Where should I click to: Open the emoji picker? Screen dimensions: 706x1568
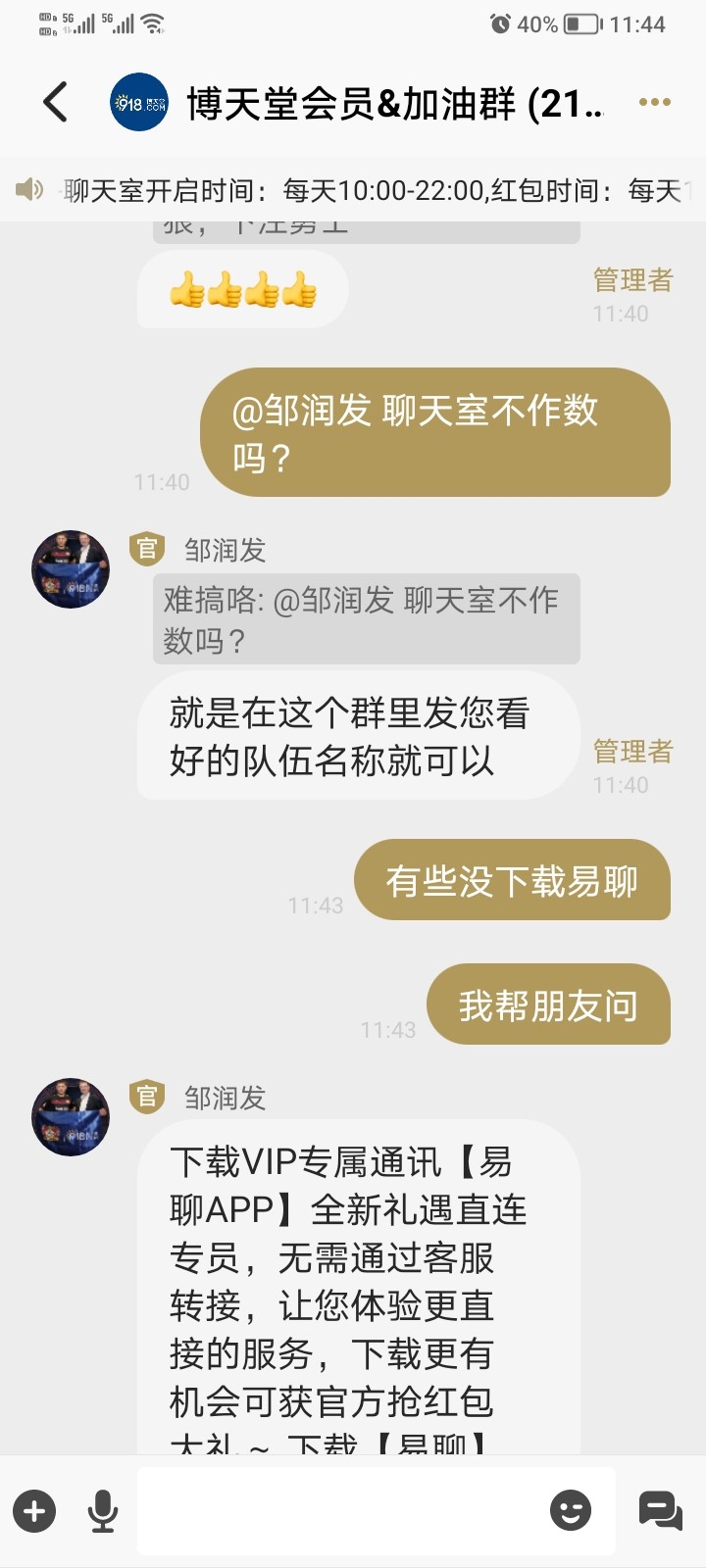point(571,1510)
